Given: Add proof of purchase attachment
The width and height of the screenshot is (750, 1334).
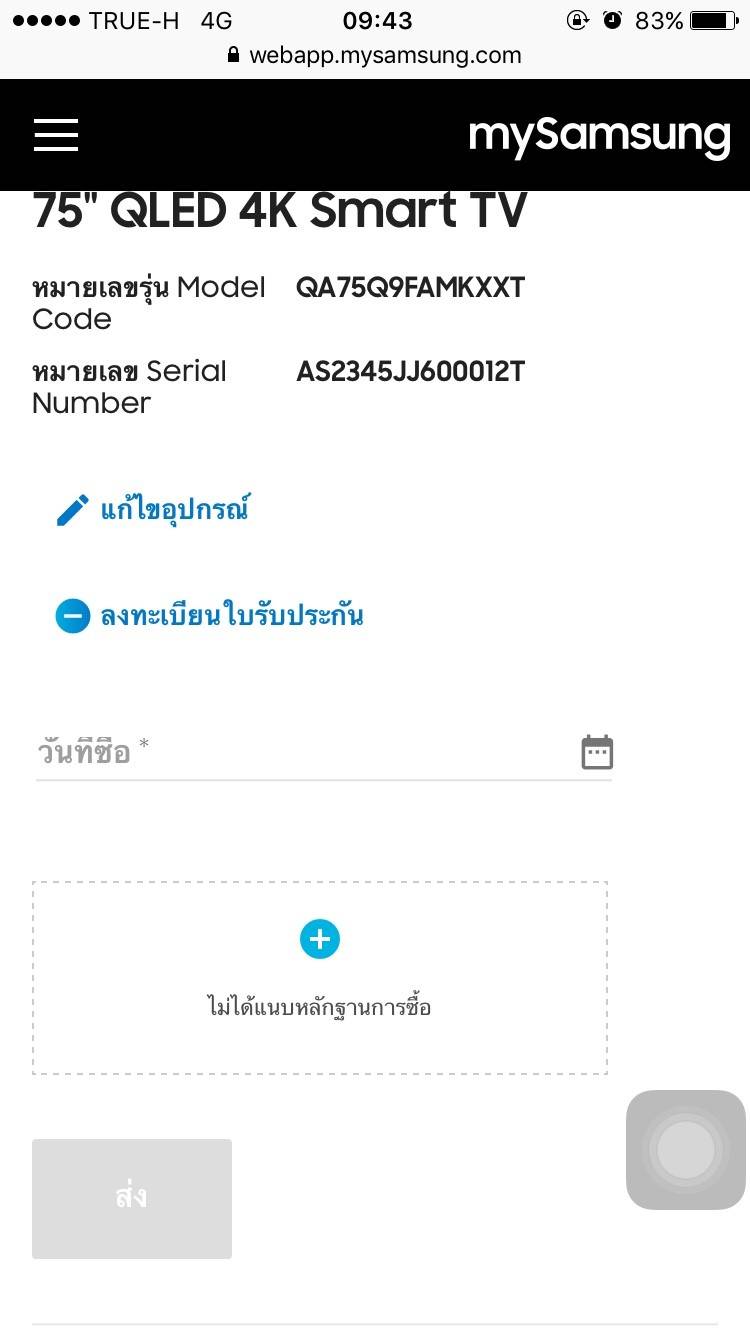Looking at the screenshot, I should pos(320,939).
